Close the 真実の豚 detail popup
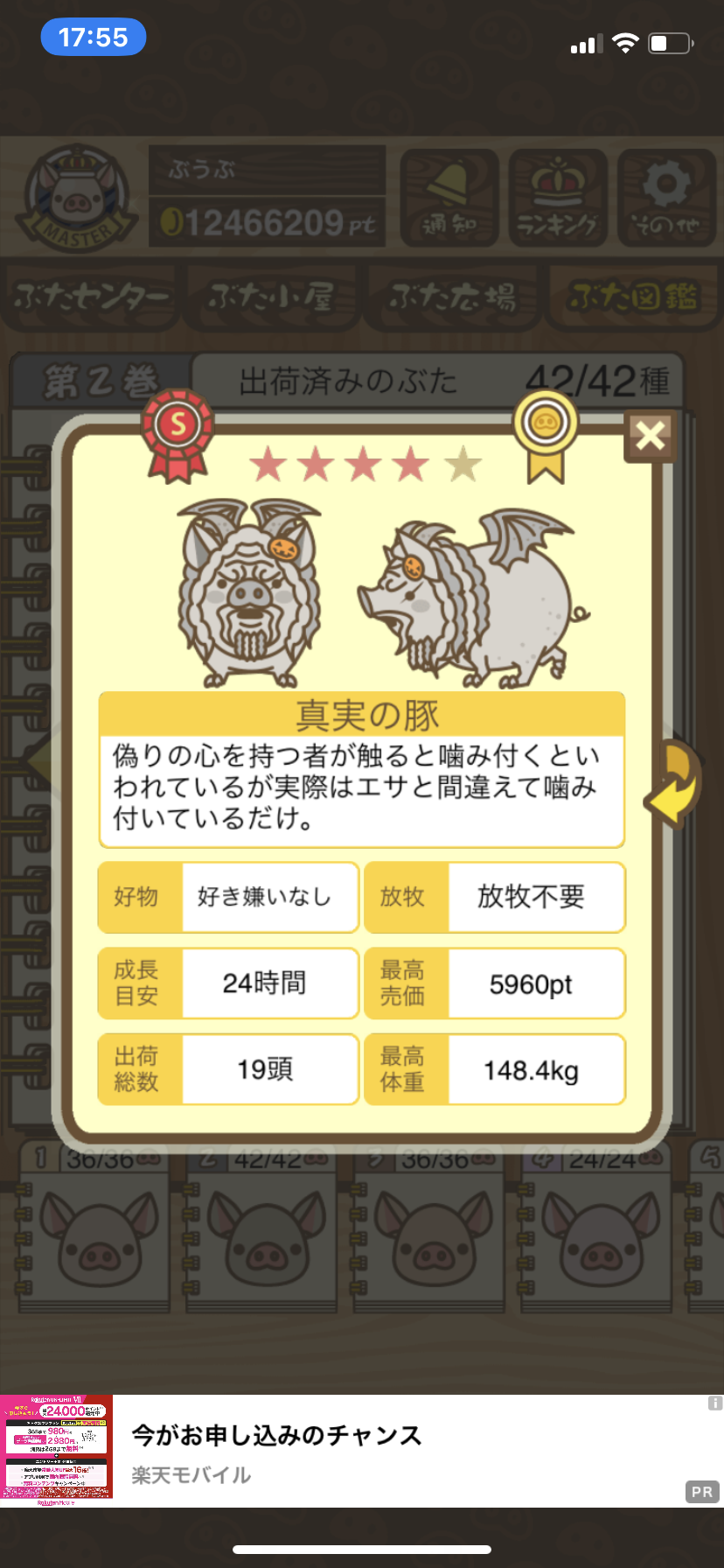The width and height of the screenshot is (724, 1568). pos(651,435)
